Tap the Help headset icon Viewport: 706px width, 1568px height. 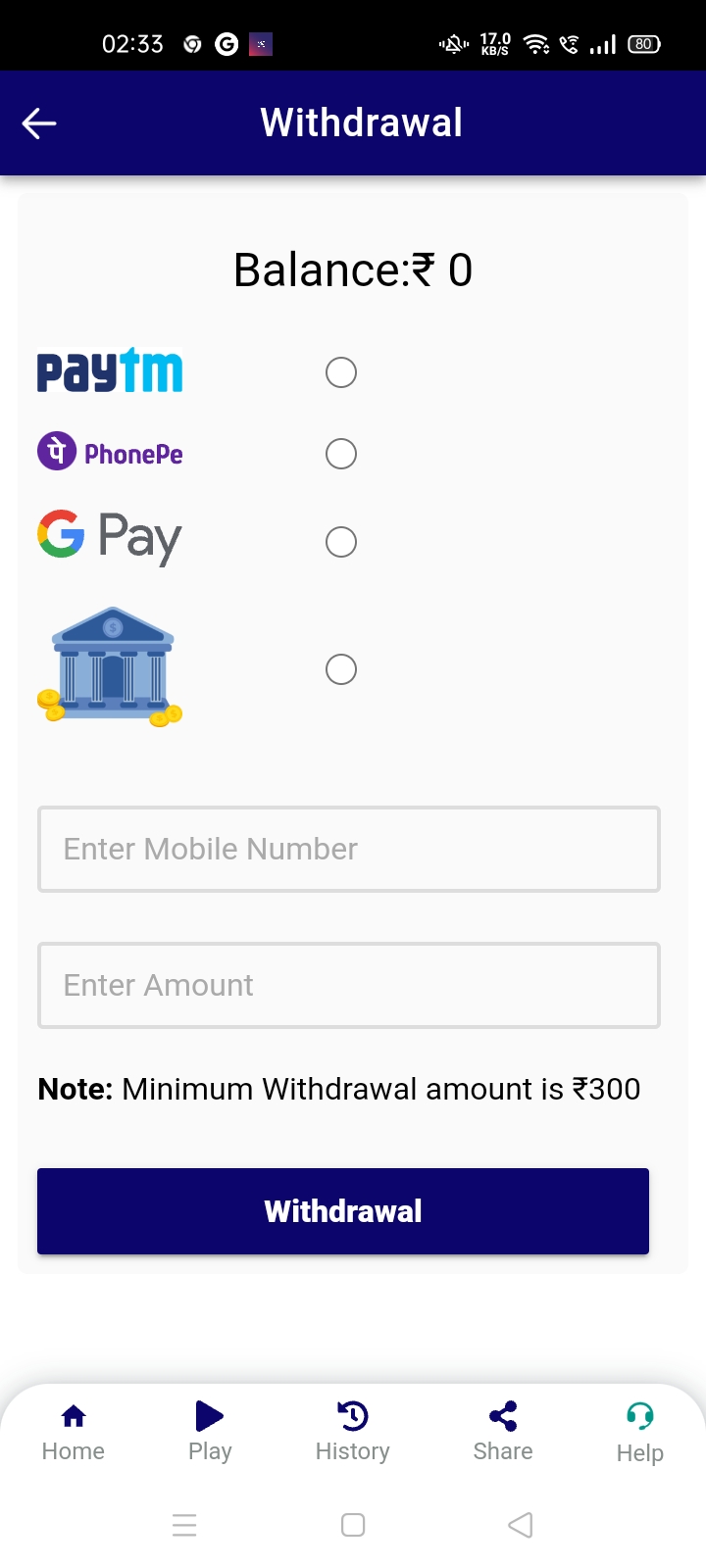639,1417
